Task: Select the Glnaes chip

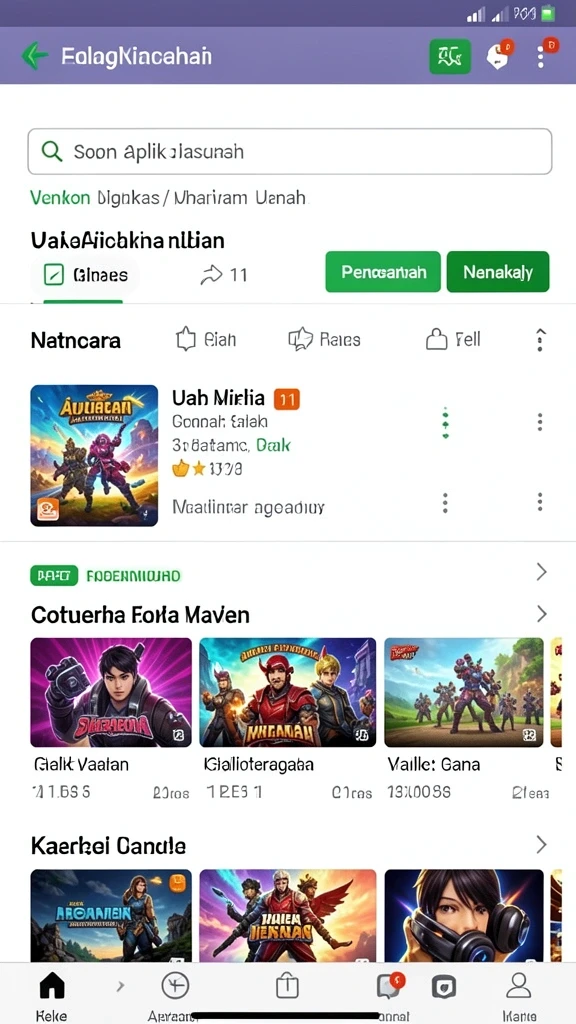Action: [85, 276]
